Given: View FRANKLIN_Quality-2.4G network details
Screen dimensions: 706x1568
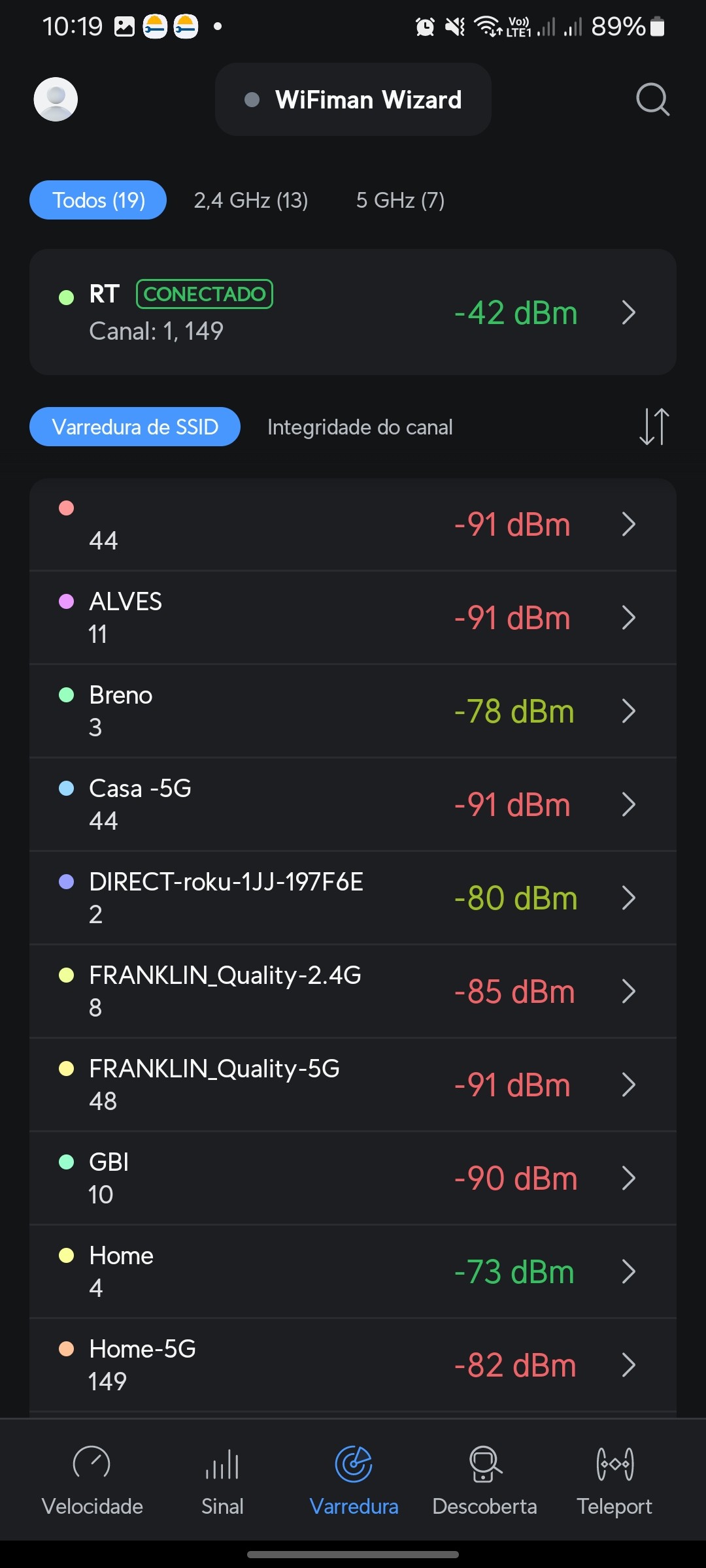Looking at the screenshot, I should coord(353,991).
